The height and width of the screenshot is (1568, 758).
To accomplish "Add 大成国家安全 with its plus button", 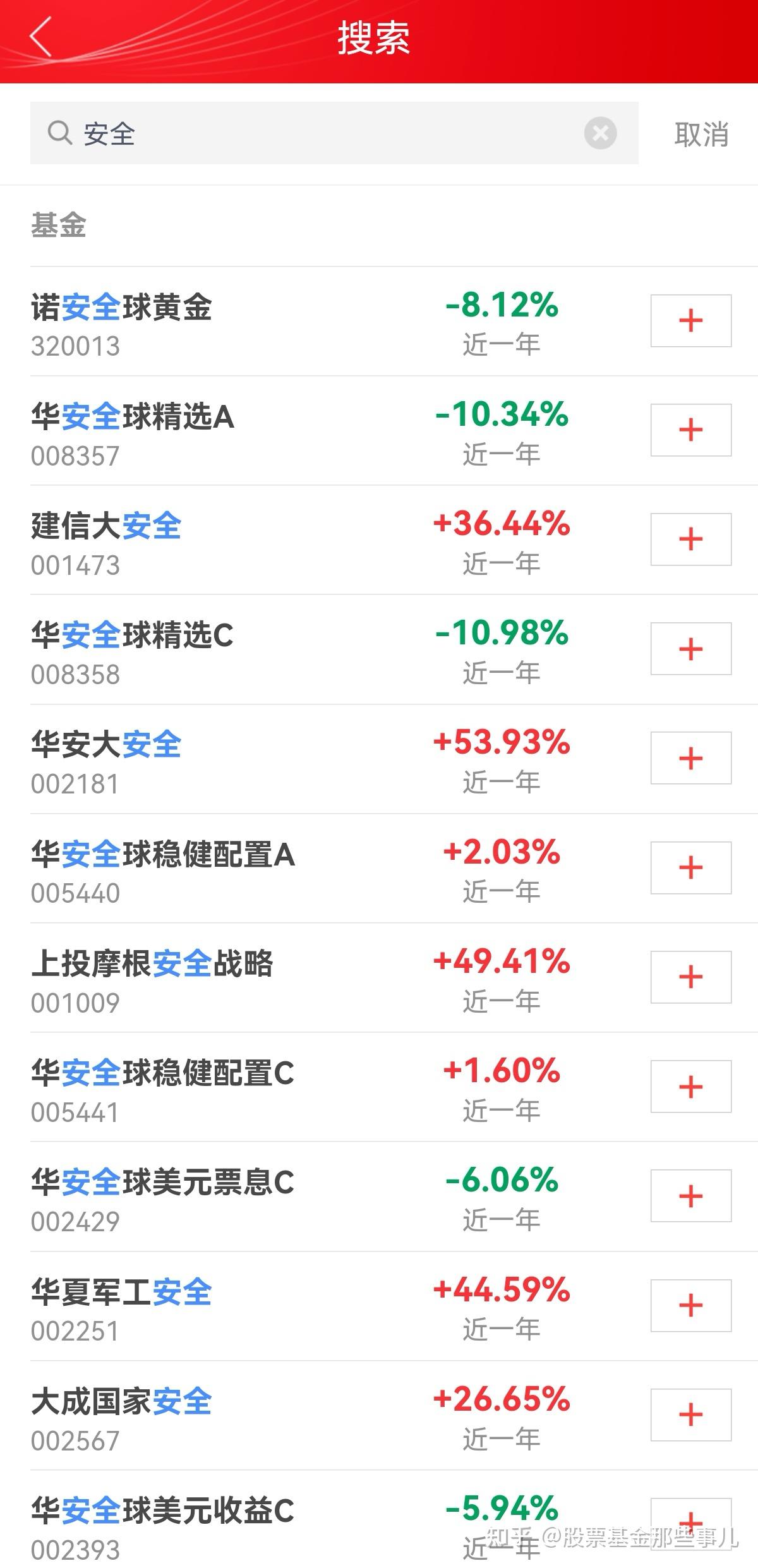I will coord(691,1415).
